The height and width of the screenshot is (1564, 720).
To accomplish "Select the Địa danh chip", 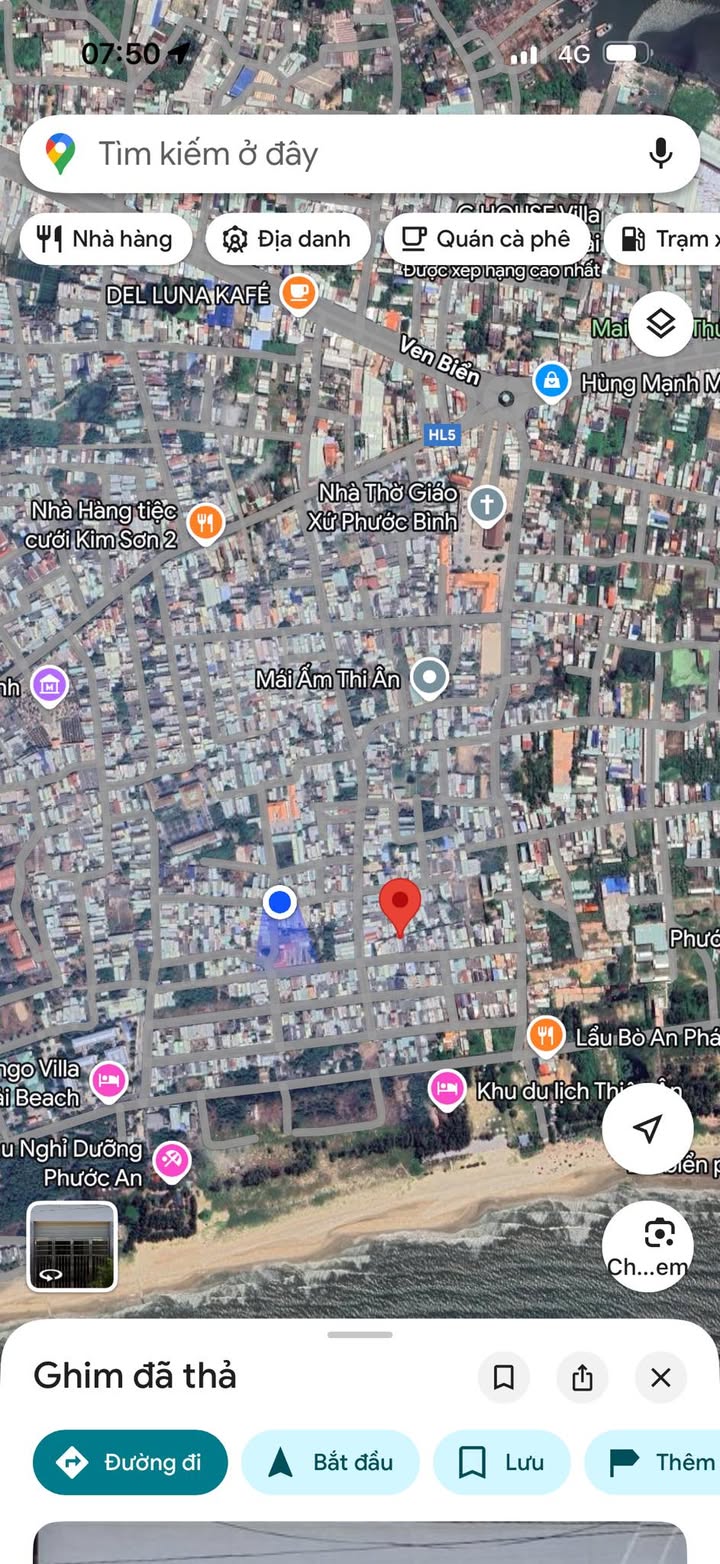I will 288,239.
